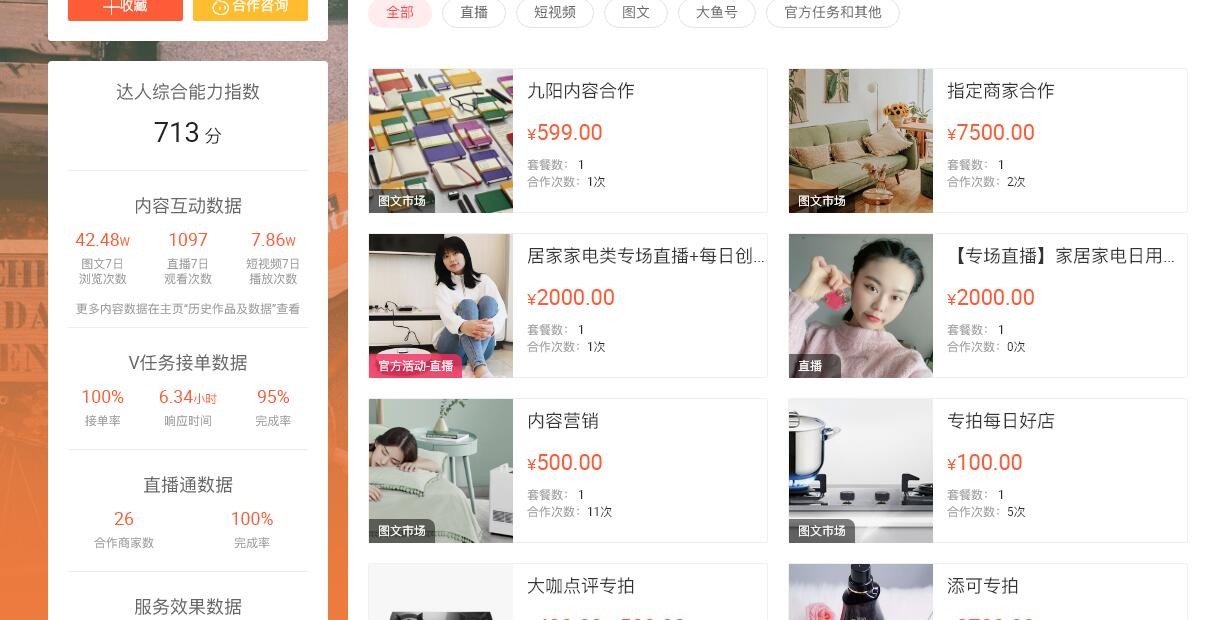Open the 大咖点评专拍 card
The height and width of the screenshot is (620, 1205).
click(581, 586)
